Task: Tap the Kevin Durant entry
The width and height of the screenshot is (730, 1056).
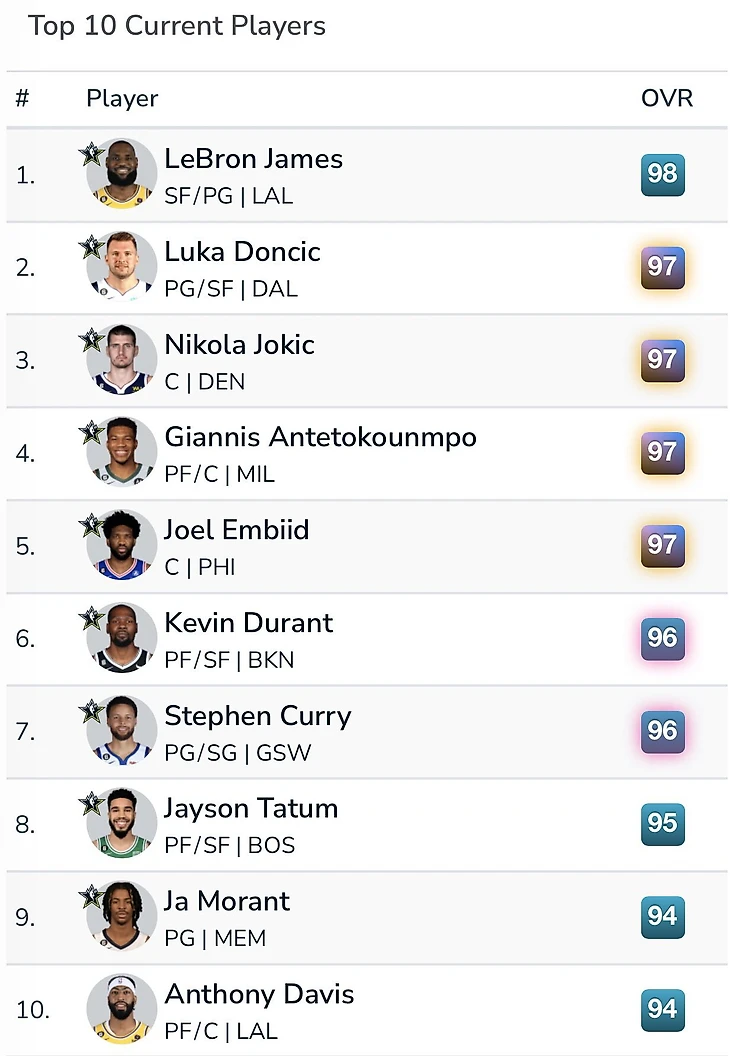Action: point(367,639)
